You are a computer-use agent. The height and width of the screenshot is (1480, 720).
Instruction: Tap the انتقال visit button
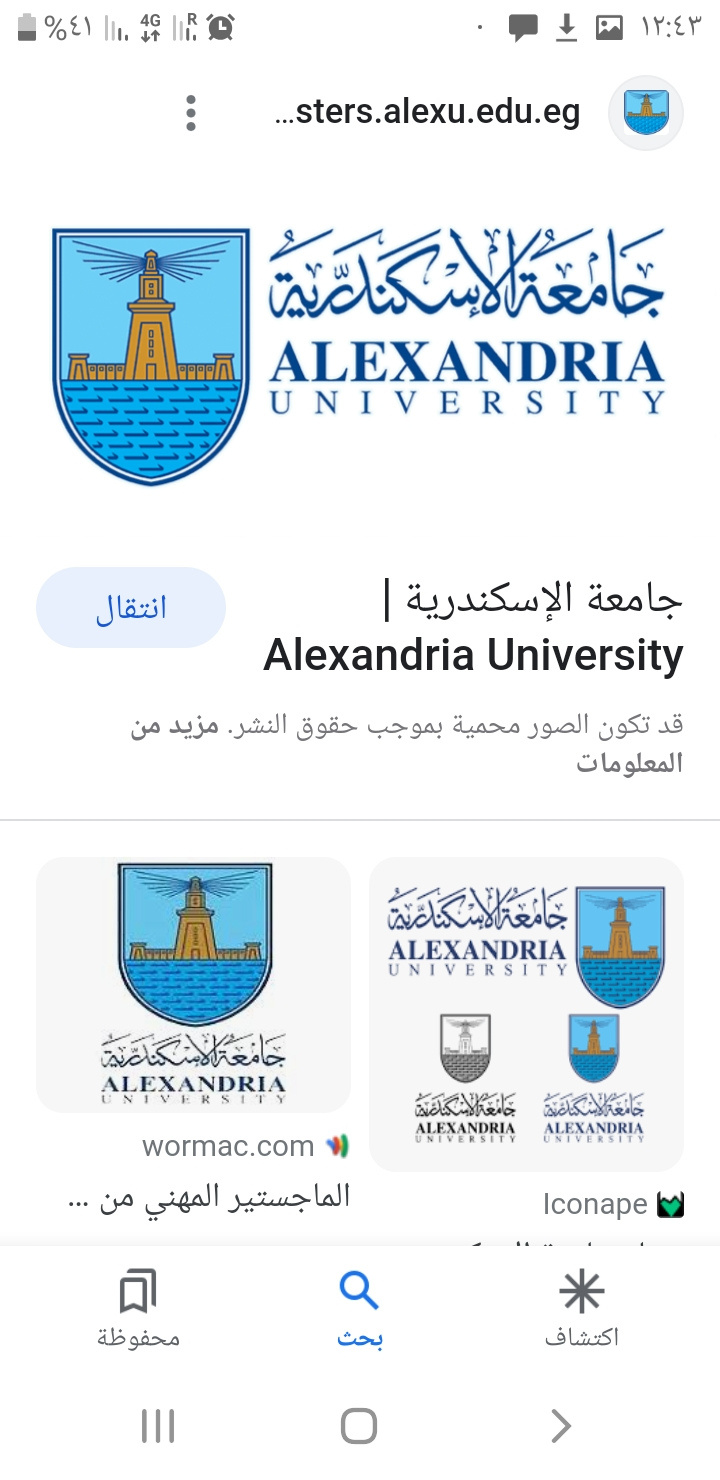click(131, 607)
